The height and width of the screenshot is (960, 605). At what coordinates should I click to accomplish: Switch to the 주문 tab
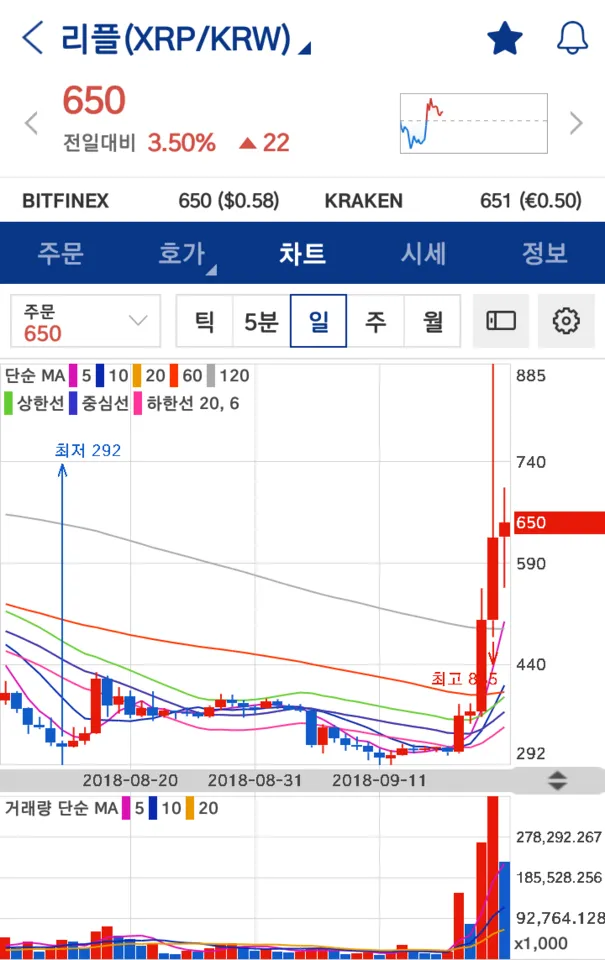[60, 253]
